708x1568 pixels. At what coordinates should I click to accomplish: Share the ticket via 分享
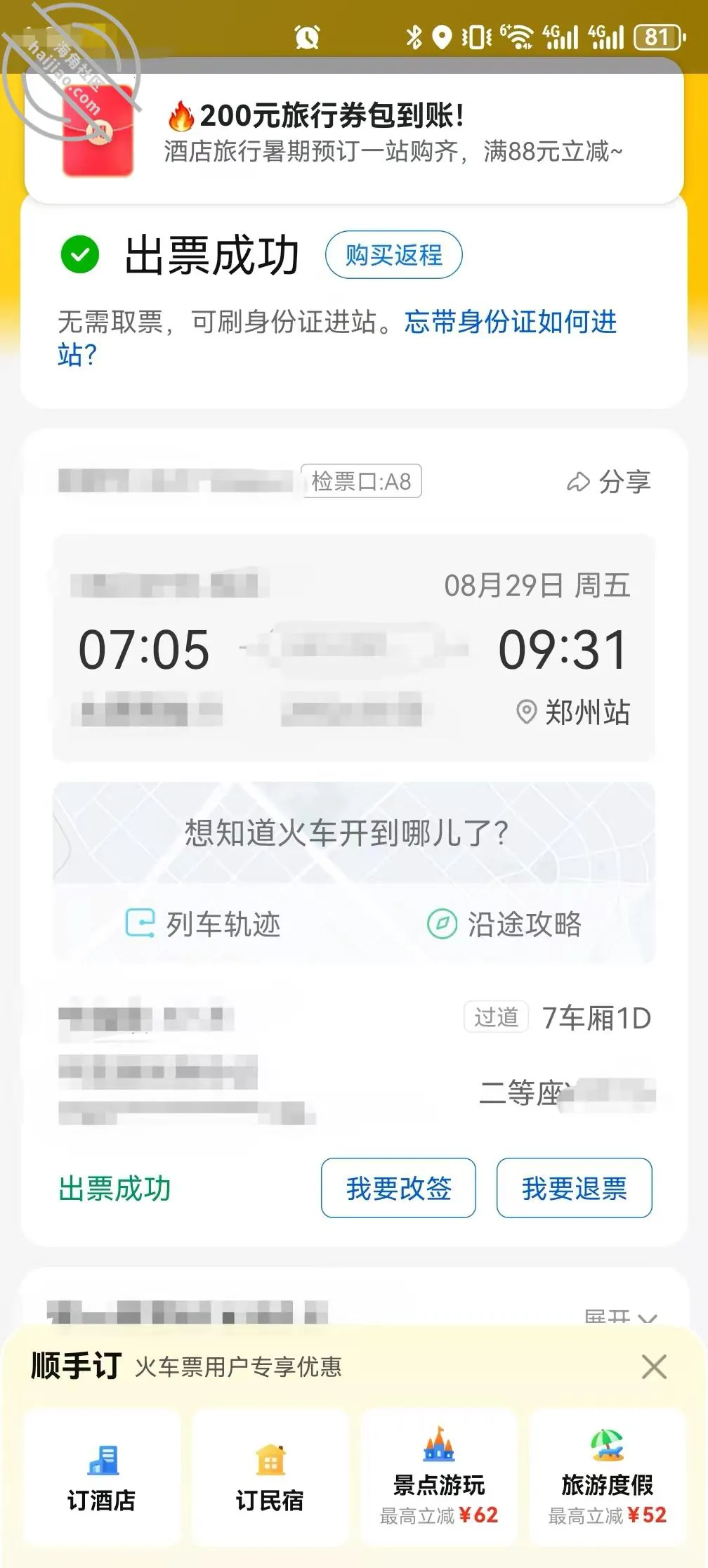coord(608,482)
